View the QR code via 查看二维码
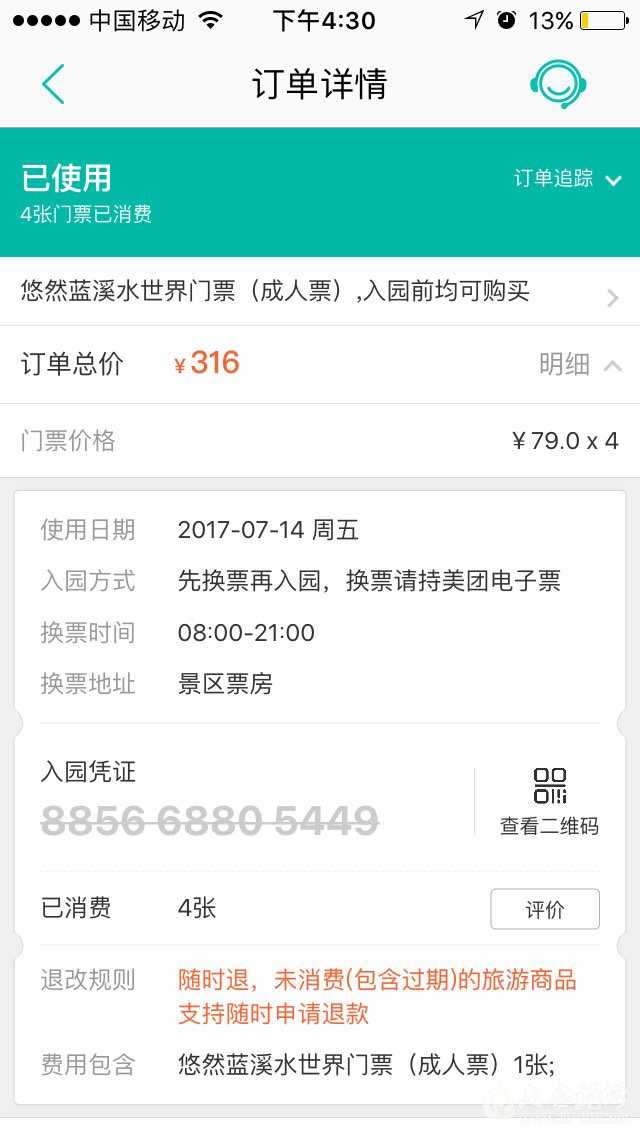Screen dimensions: 640x1136 pos(549,802)
